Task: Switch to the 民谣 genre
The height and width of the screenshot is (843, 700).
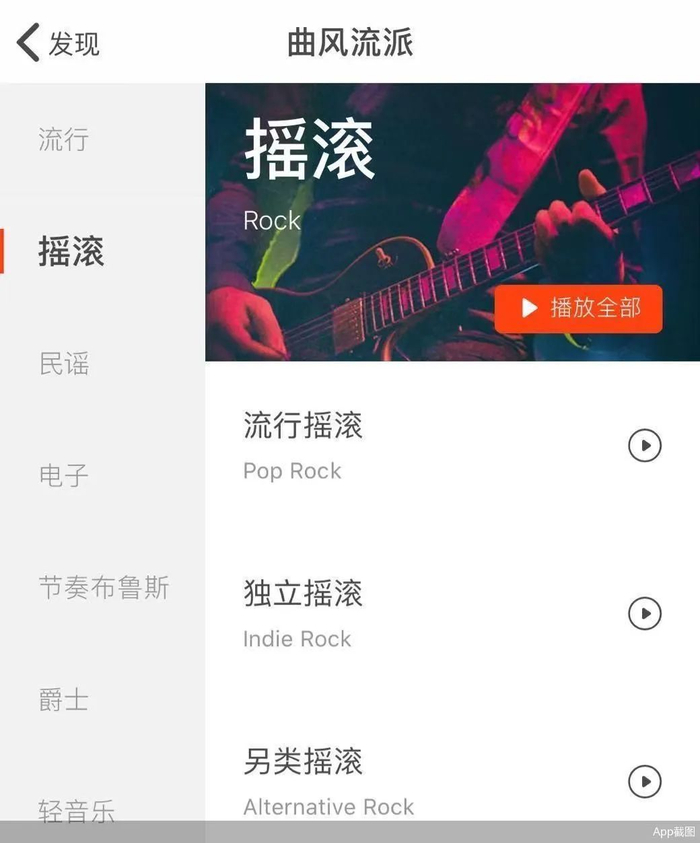Action: [x=64, y=364]
